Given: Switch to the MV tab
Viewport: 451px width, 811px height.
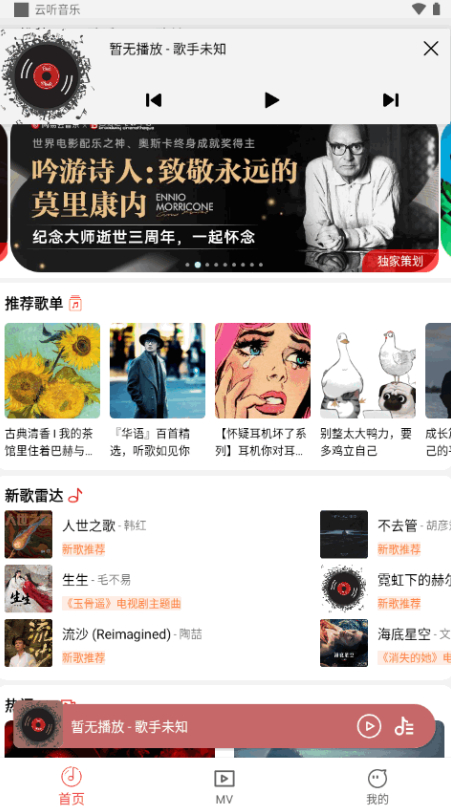Looking at the screenshot, I should tap(224, 786).
